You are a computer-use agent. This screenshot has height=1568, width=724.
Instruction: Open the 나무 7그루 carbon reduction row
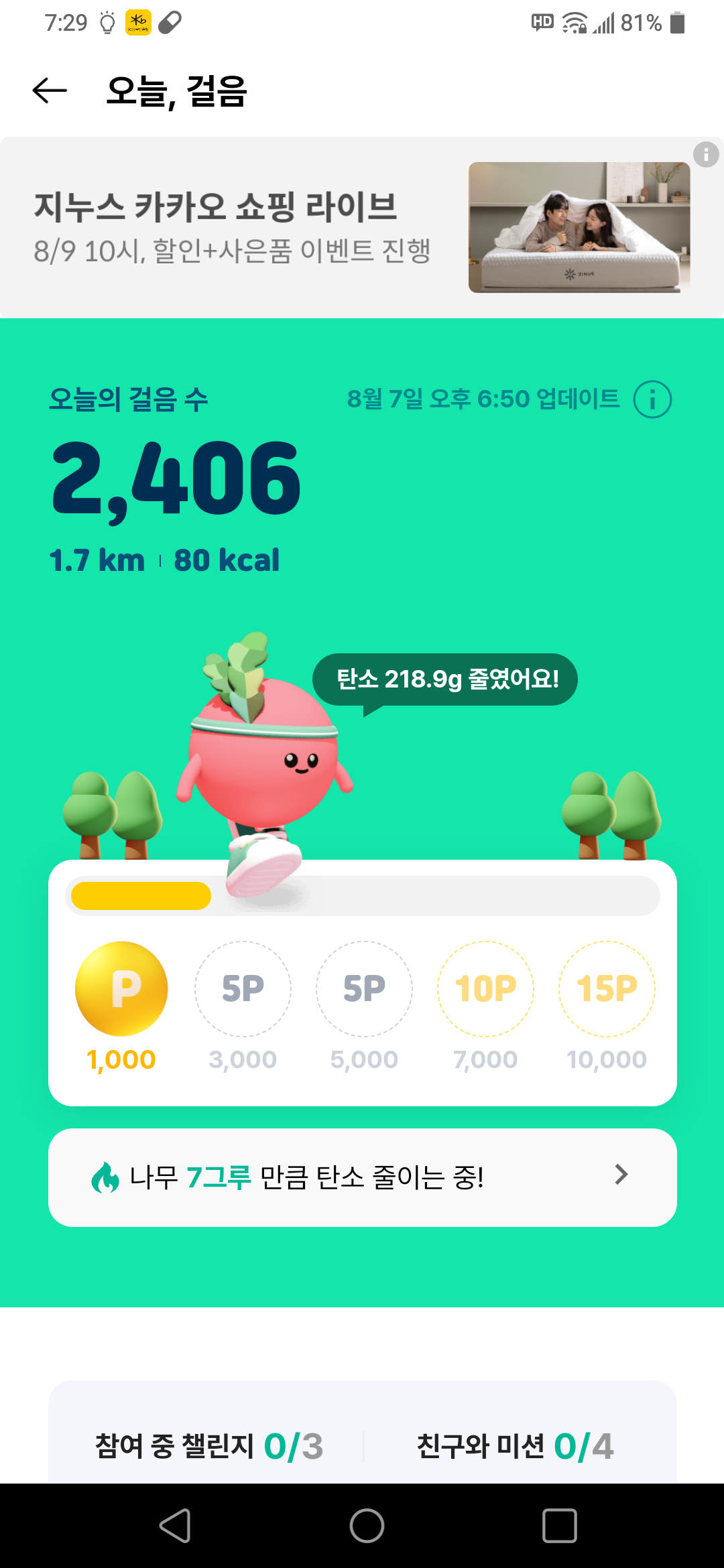(362, 1177)
